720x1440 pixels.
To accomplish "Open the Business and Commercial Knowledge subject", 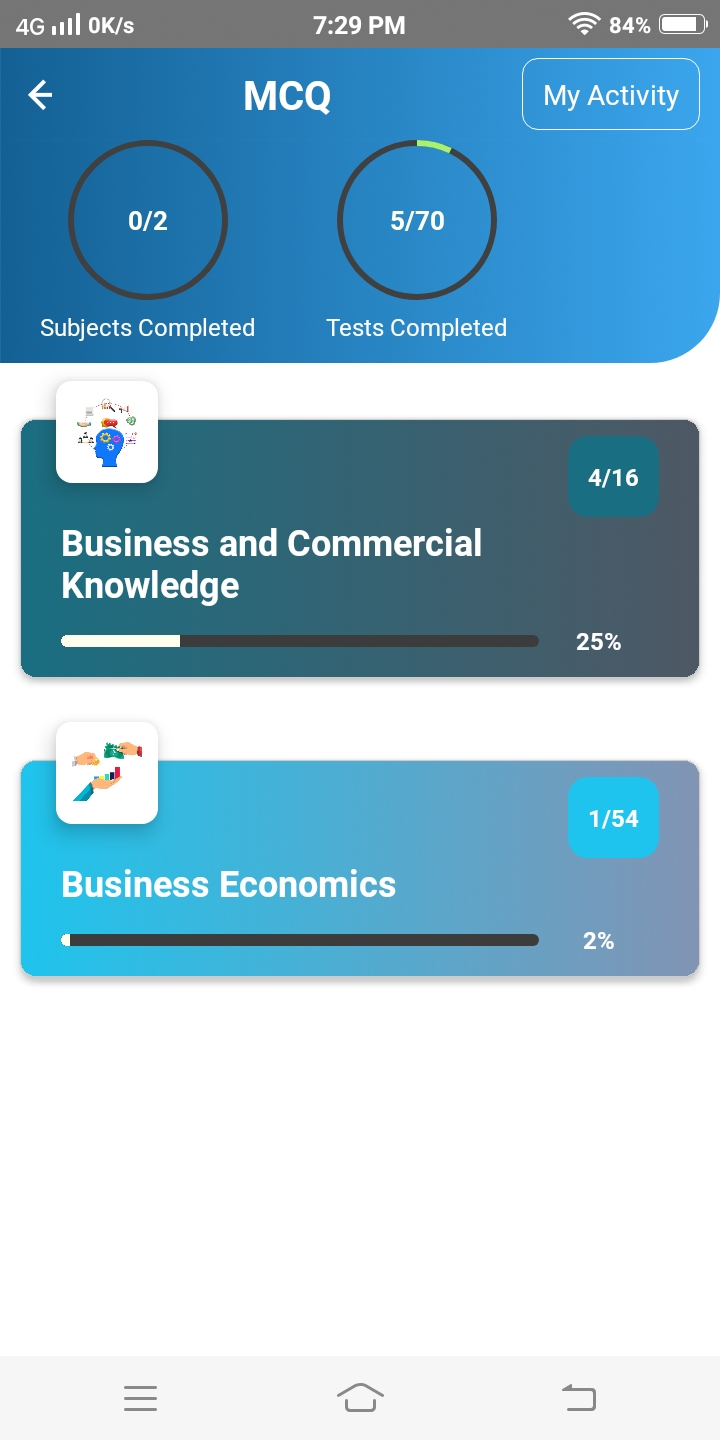I will point(360,560).
